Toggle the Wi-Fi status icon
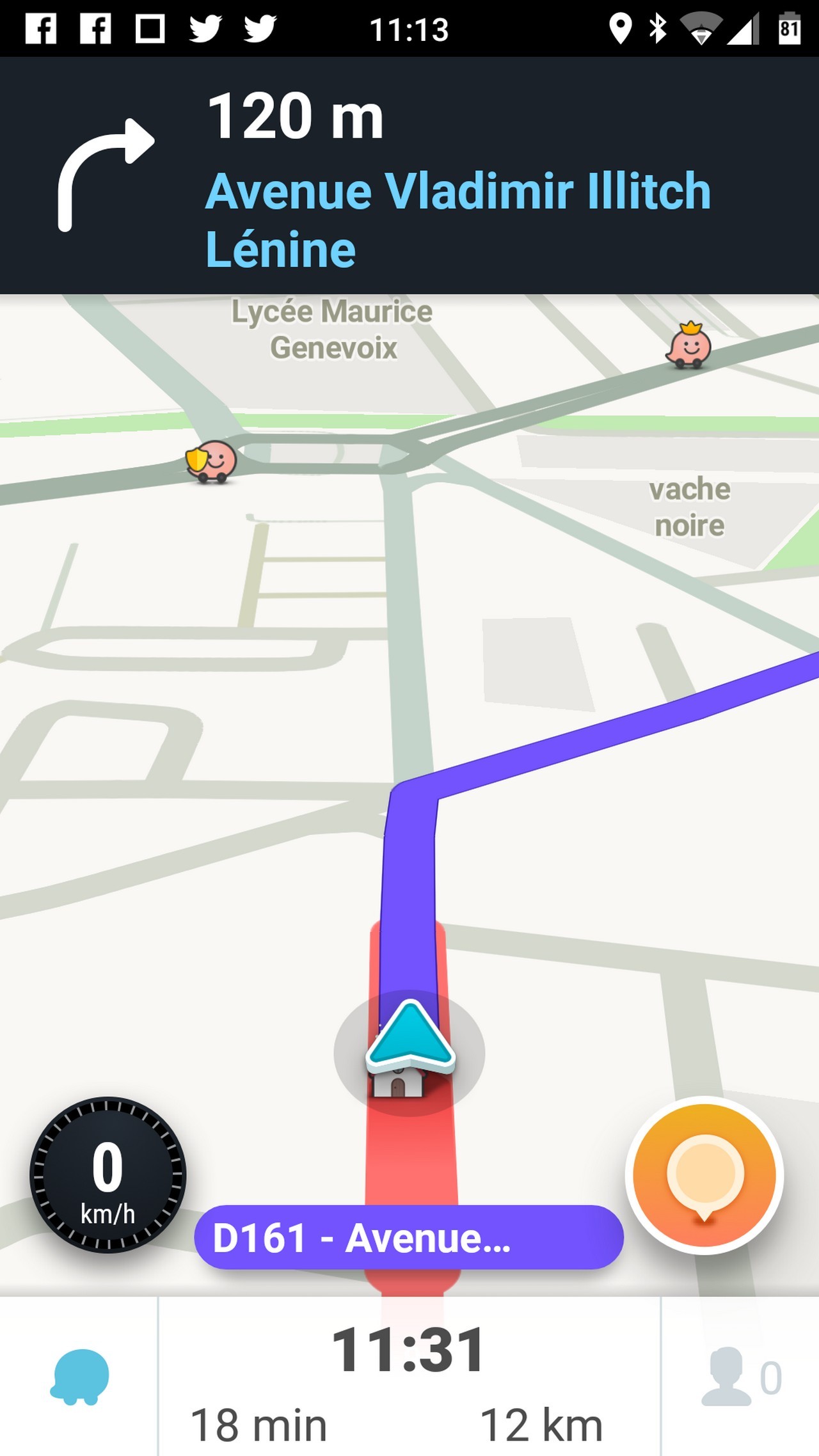Screen dimensions: 819x1456 pos(702,27)
